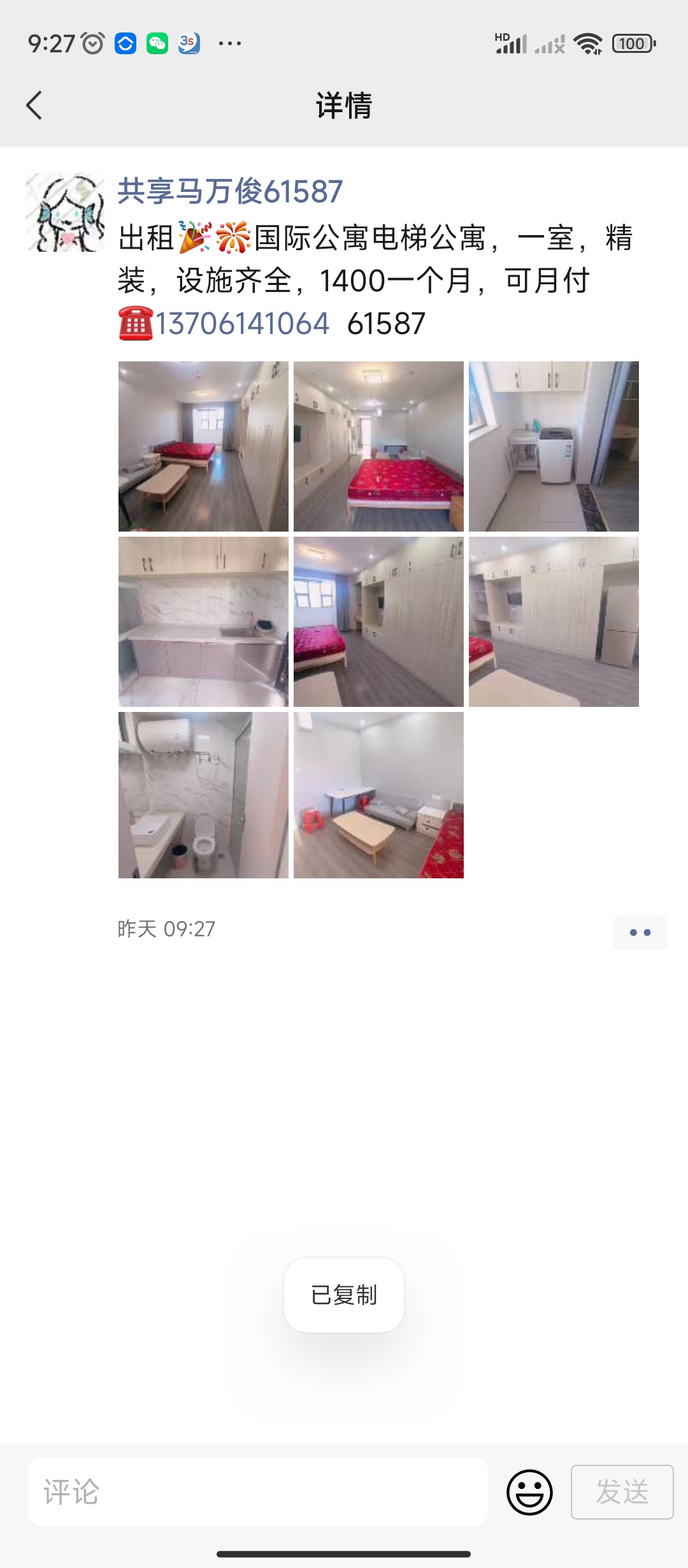Focus the 评论 comment input field

tap(257, 1492)
